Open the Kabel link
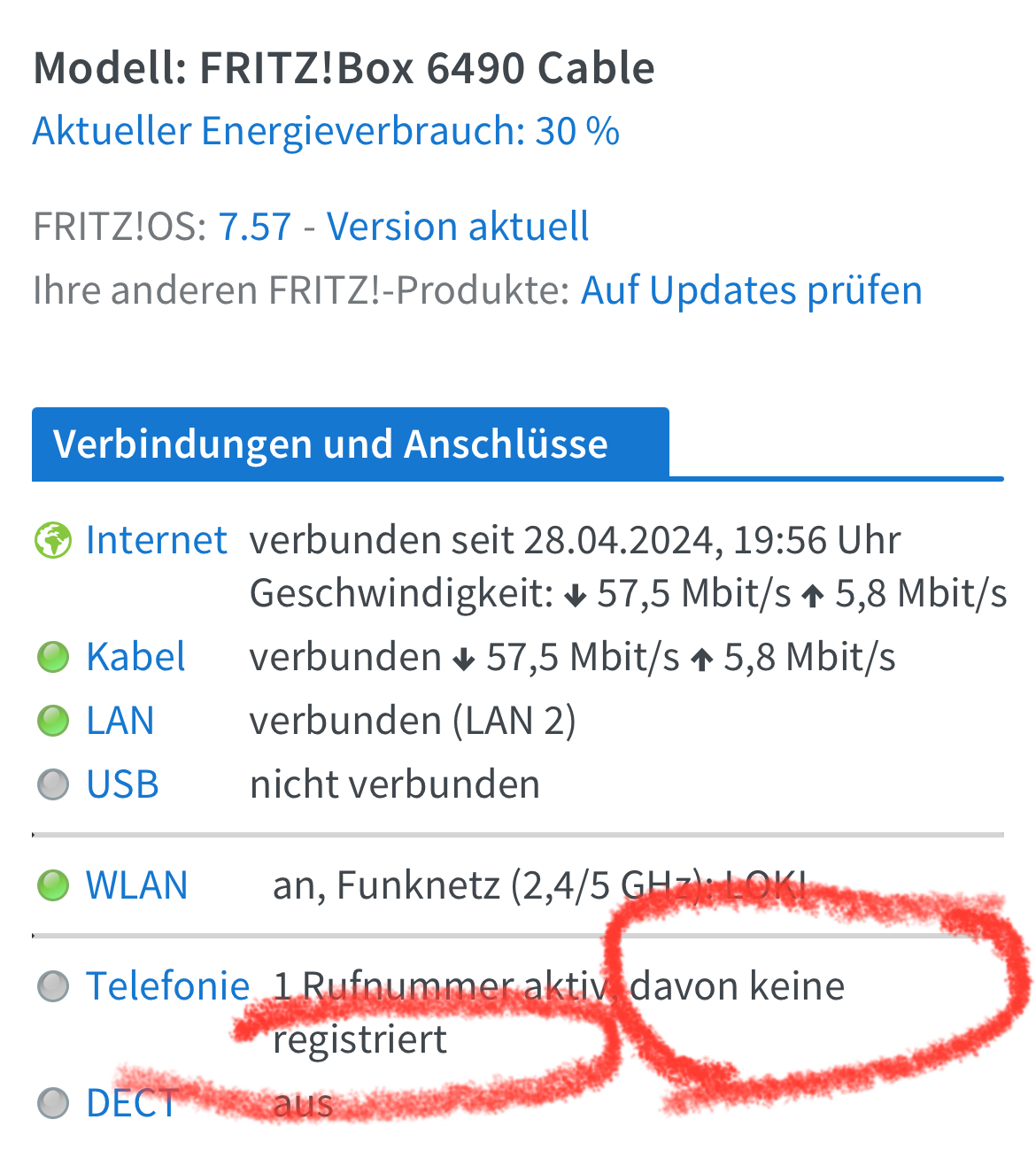Viewport: 1036px width, 1166px height. 135,657
